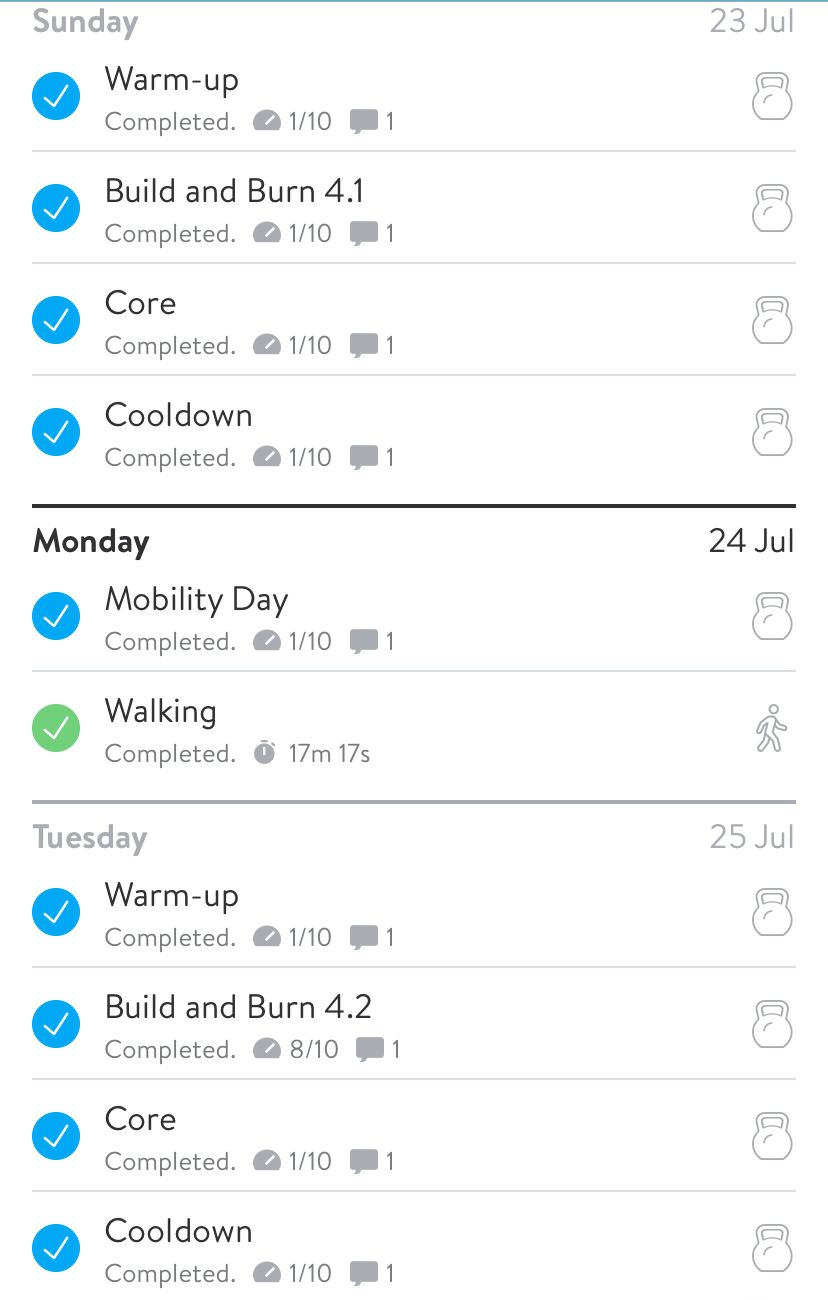Screen dimensions: 828x1300
Task: Open Sunday's Cooldown workout
Action: coord(178,415)
